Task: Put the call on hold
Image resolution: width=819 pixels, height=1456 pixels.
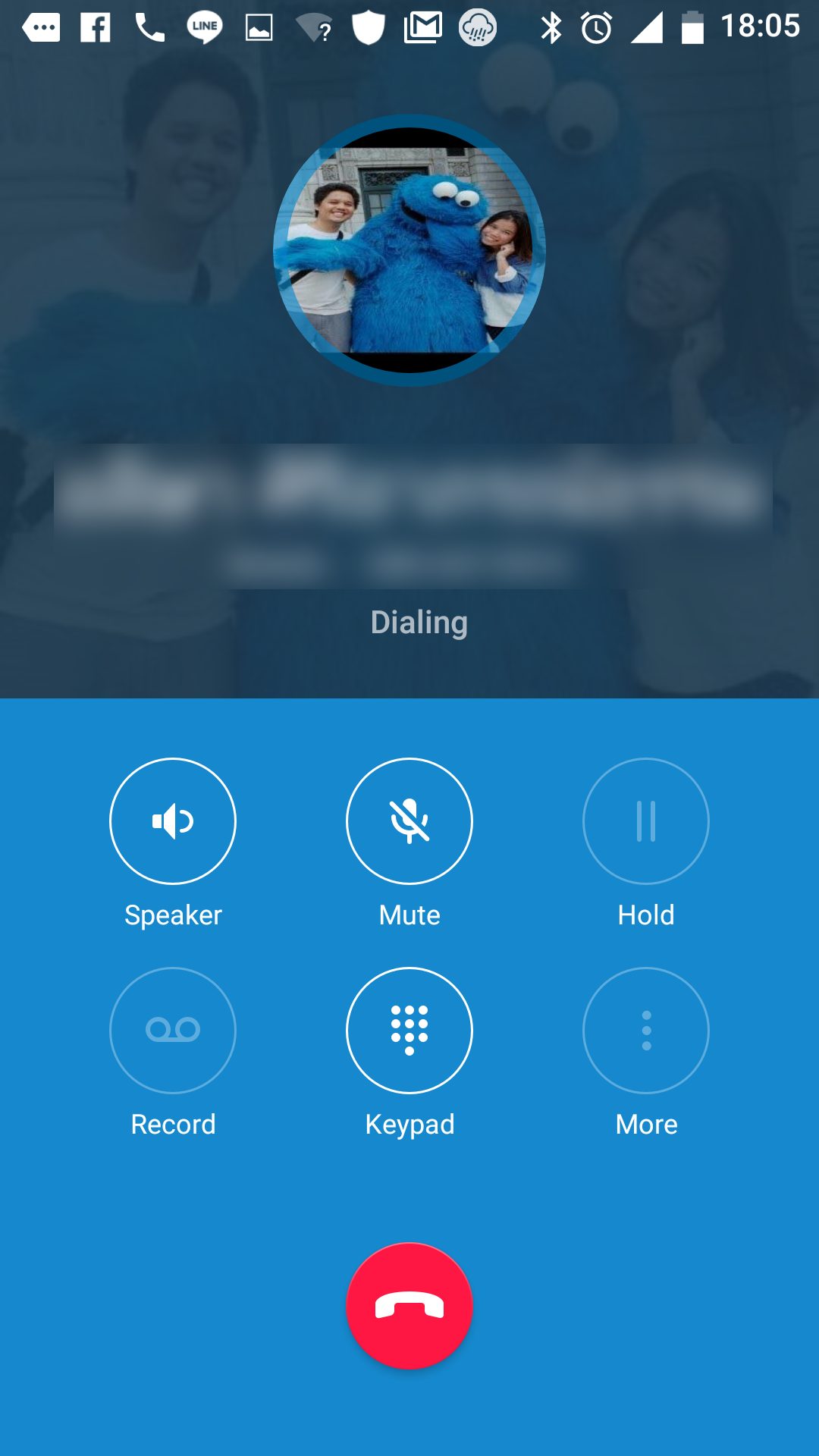Action: [646, 821]
